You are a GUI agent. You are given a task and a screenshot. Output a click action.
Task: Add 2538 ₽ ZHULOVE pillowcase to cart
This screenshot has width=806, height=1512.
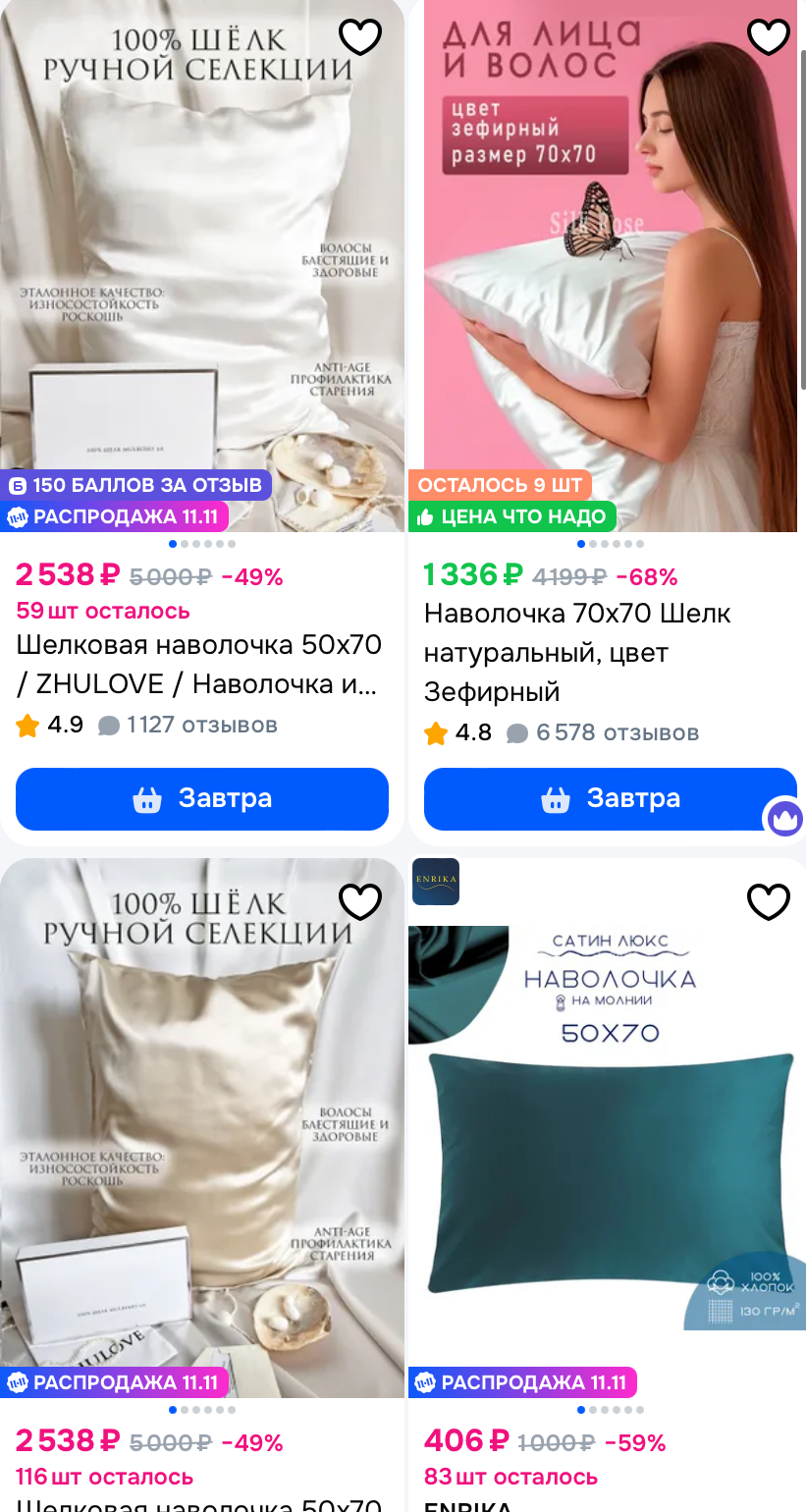click(x=202, y=799)
